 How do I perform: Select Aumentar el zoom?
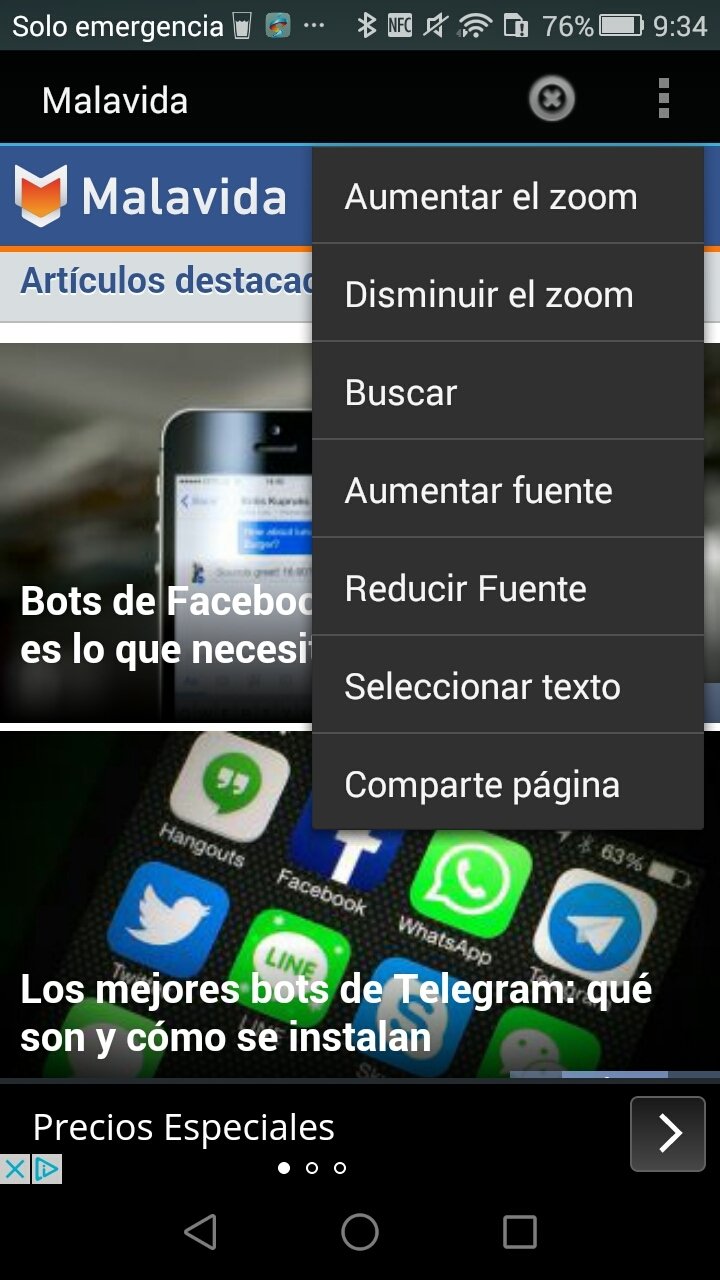(508, 197)
